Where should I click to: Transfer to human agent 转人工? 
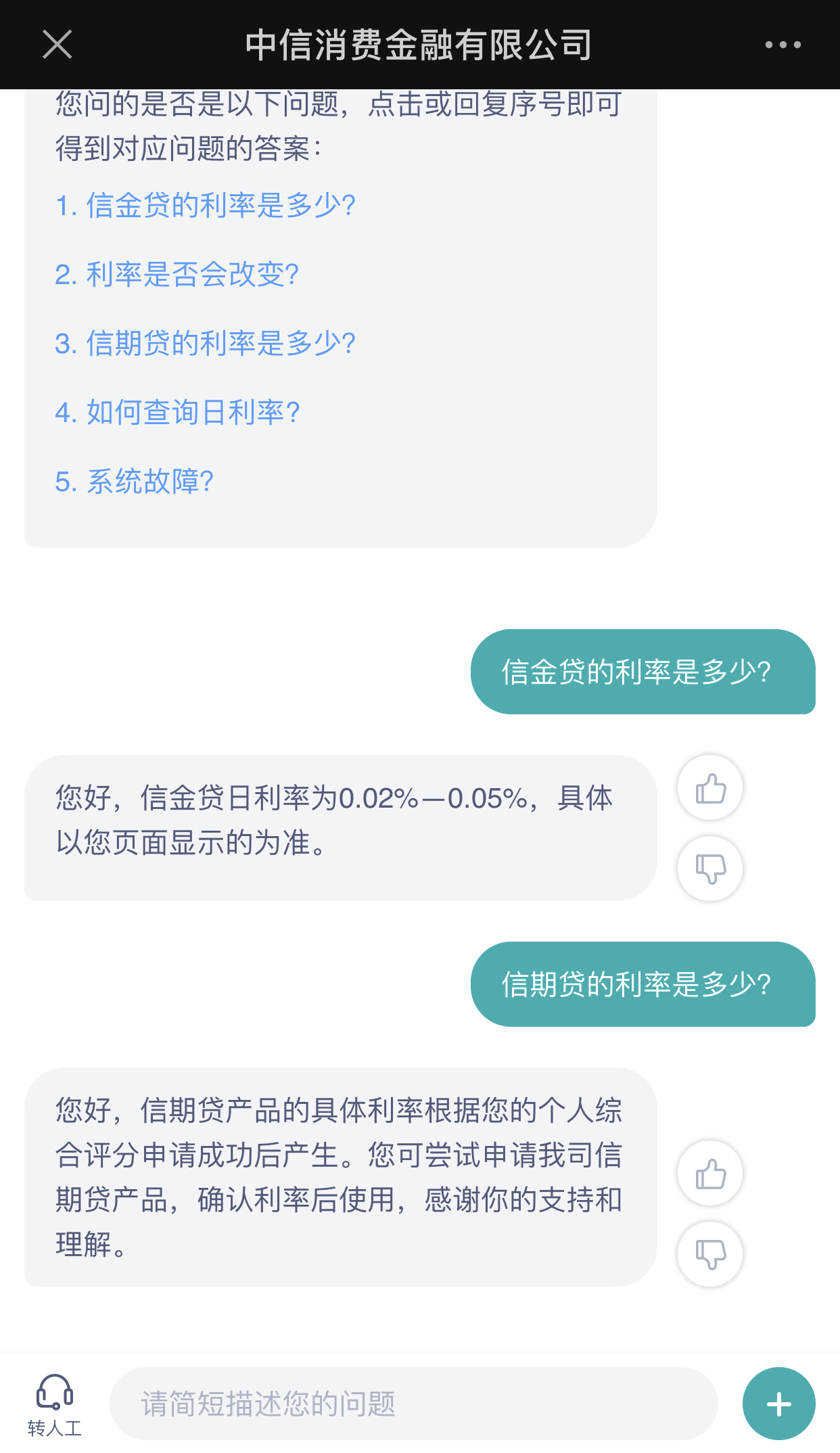click(54, 1404)
